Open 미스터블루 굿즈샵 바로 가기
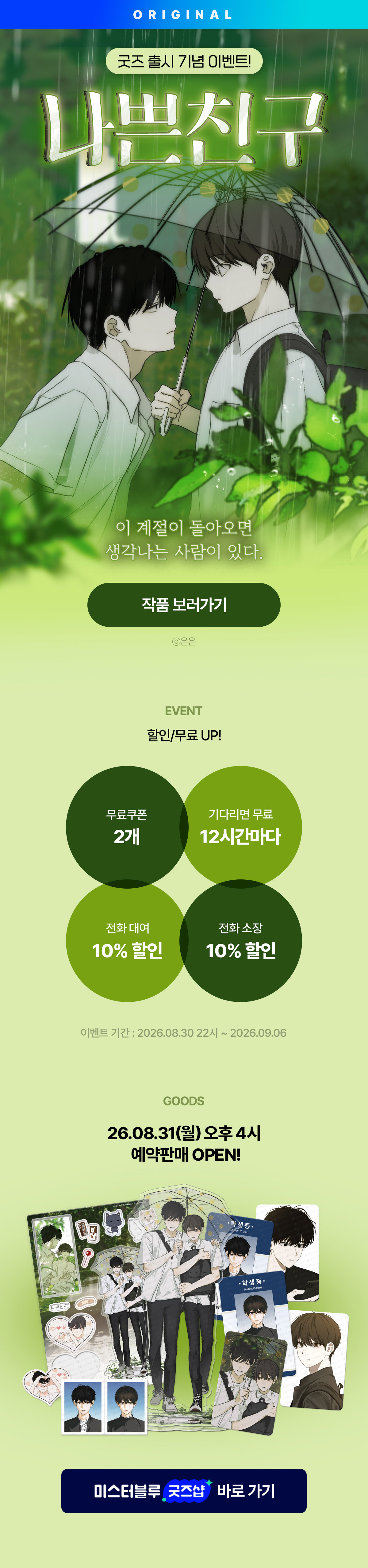This screenshot has height=1568, width=368. tap(184, 1491)
